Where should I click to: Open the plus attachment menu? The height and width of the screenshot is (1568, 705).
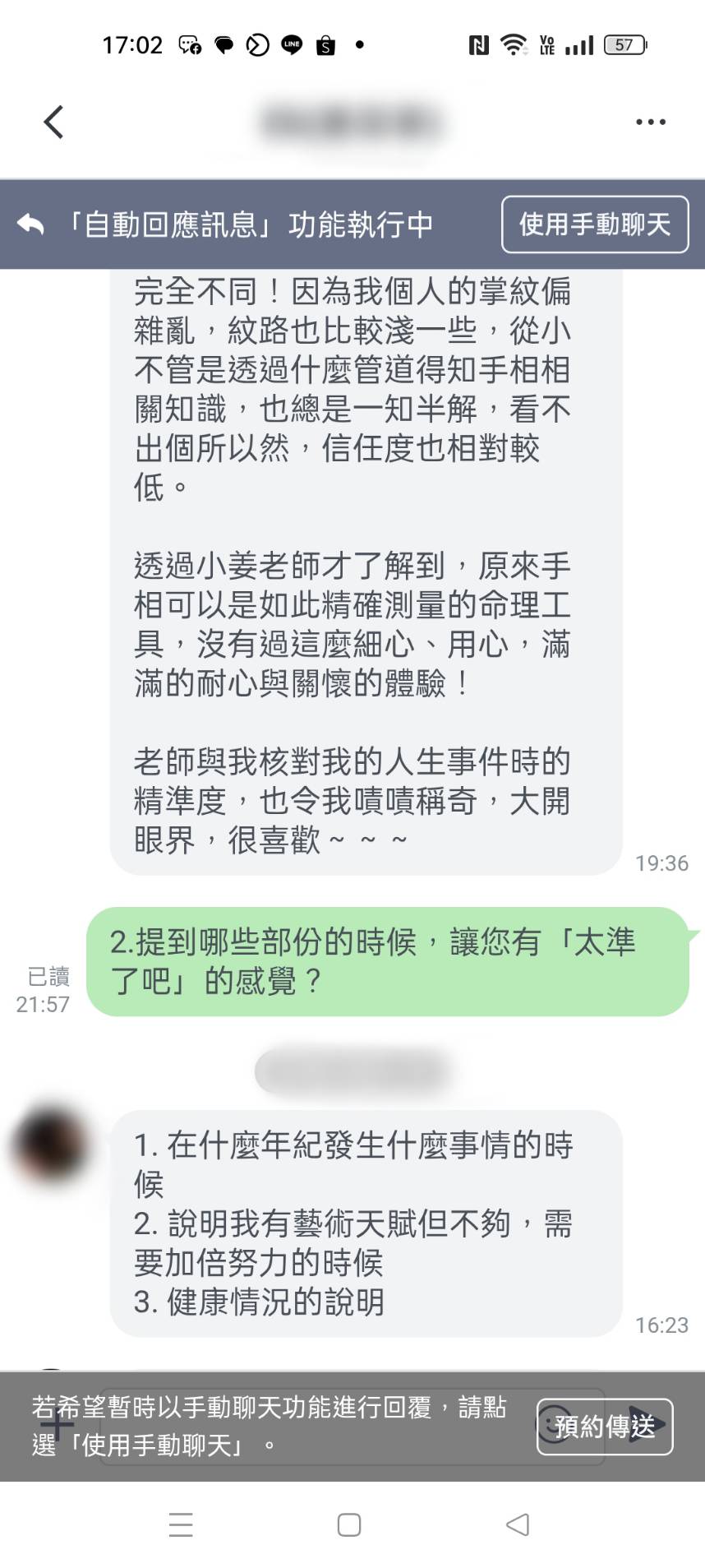pyautogui.click(x=58, y=1426)
